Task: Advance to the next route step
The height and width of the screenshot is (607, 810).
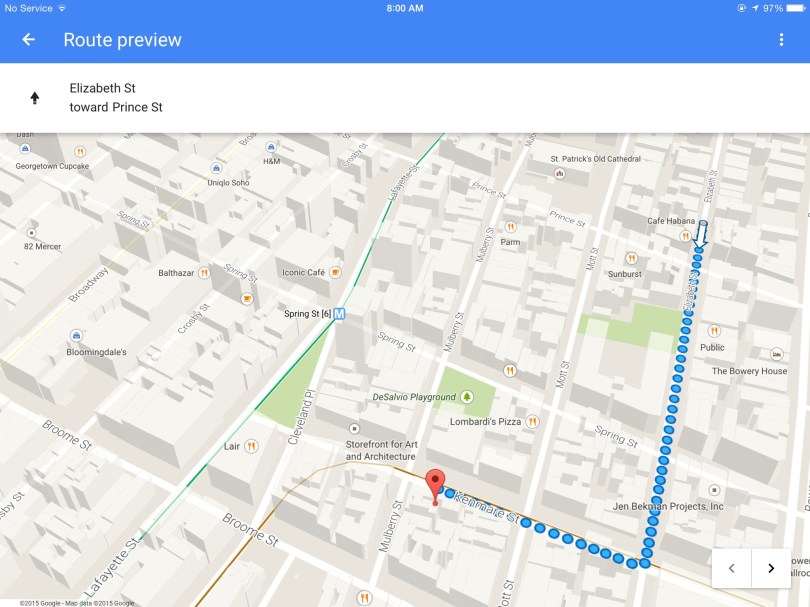Action: point(771,568)
